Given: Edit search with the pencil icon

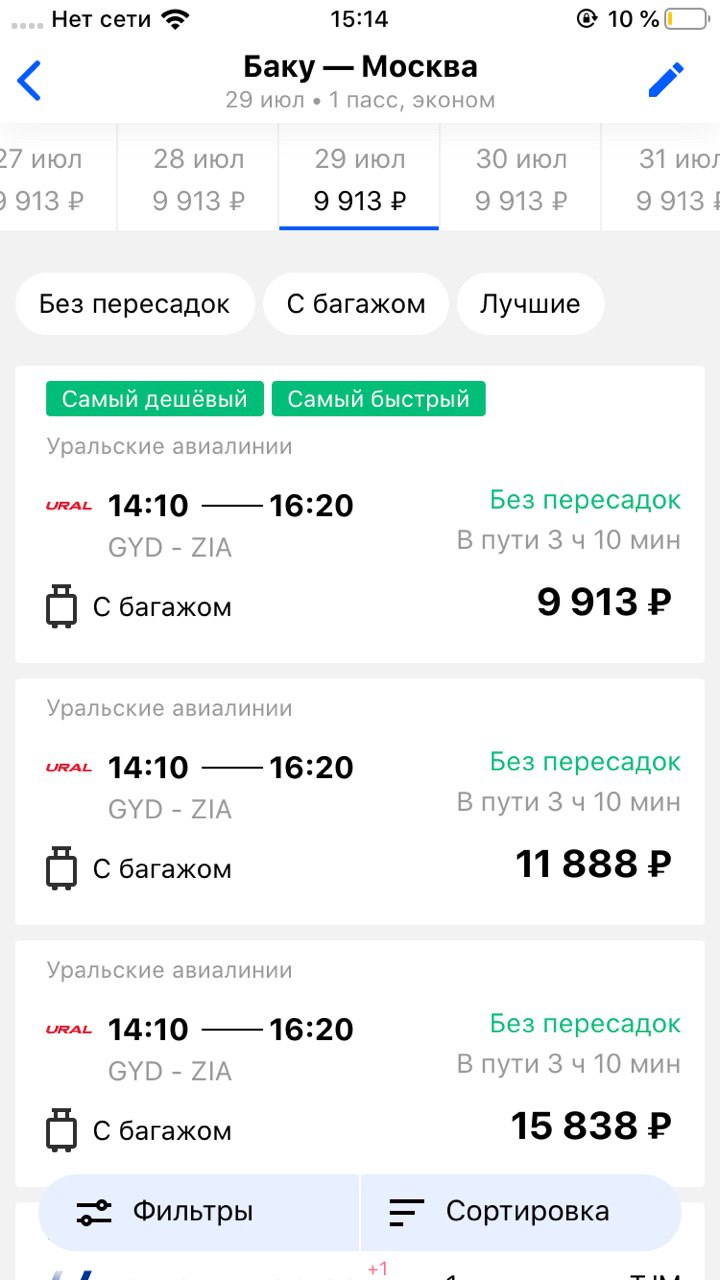Looking at the screenshot, I should (x=666, y=80).
